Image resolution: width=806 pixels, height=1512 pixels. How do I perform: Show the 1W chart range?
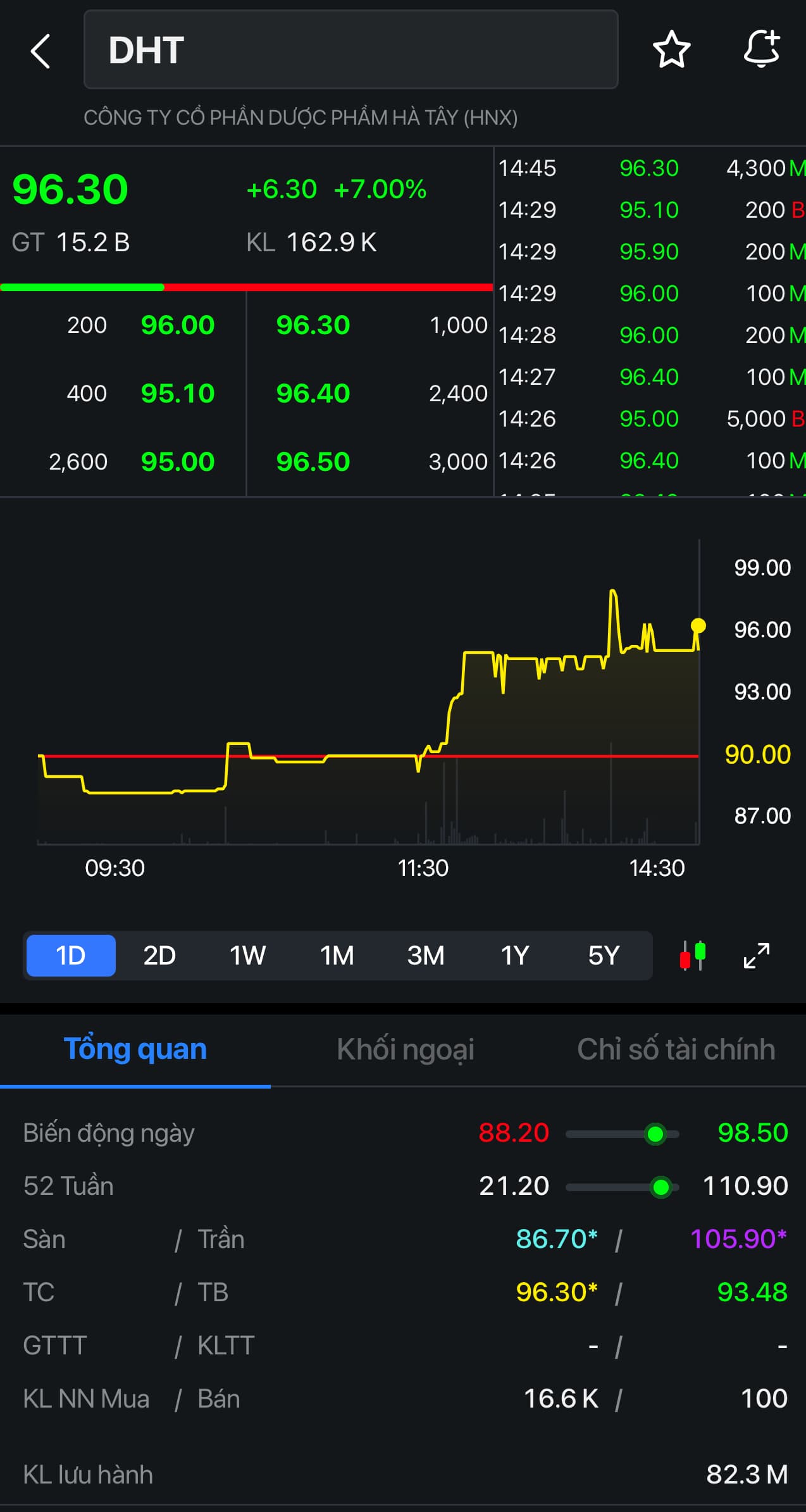pyautogui.click(x=248, y=956)
